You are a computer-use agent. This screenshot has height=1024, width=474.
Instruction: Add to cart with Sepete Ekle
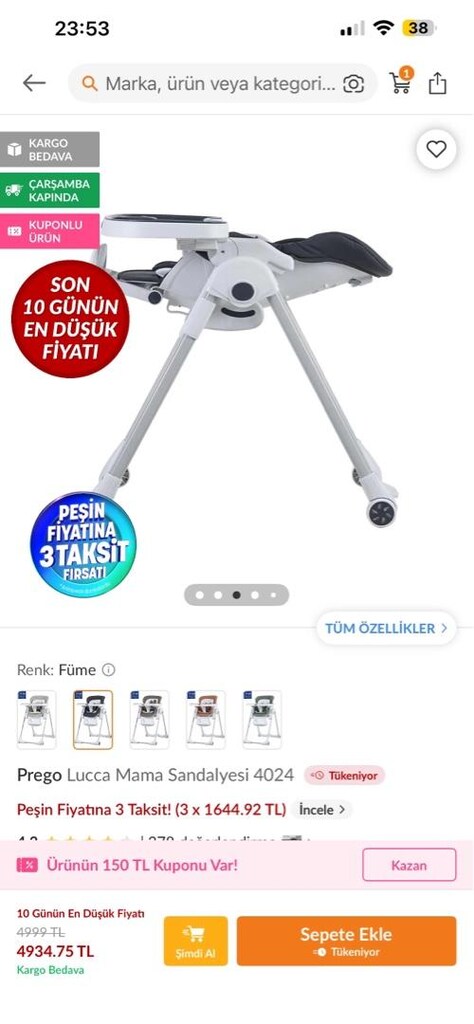(346, 941)
